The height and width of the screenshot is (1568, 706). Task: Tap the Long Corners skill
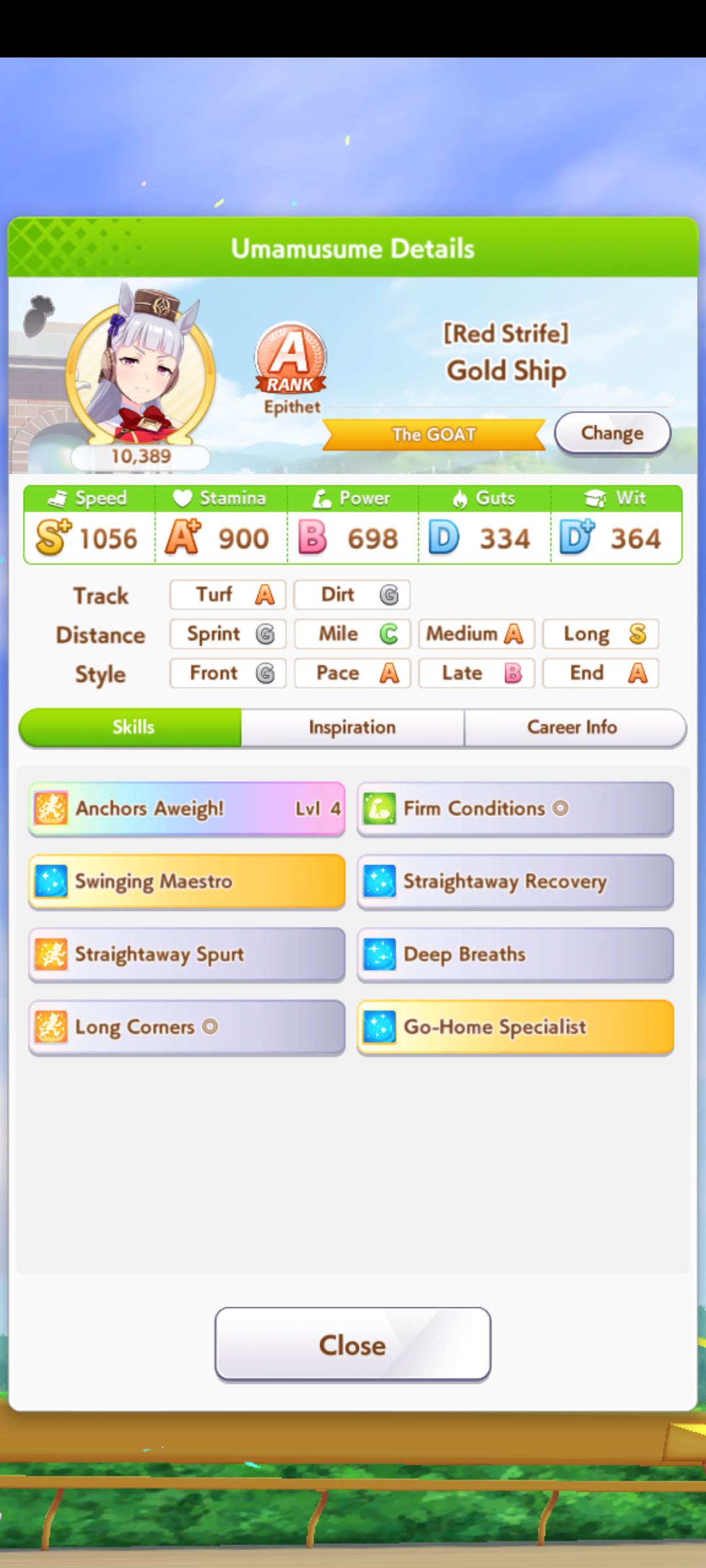click(187, 1027)
